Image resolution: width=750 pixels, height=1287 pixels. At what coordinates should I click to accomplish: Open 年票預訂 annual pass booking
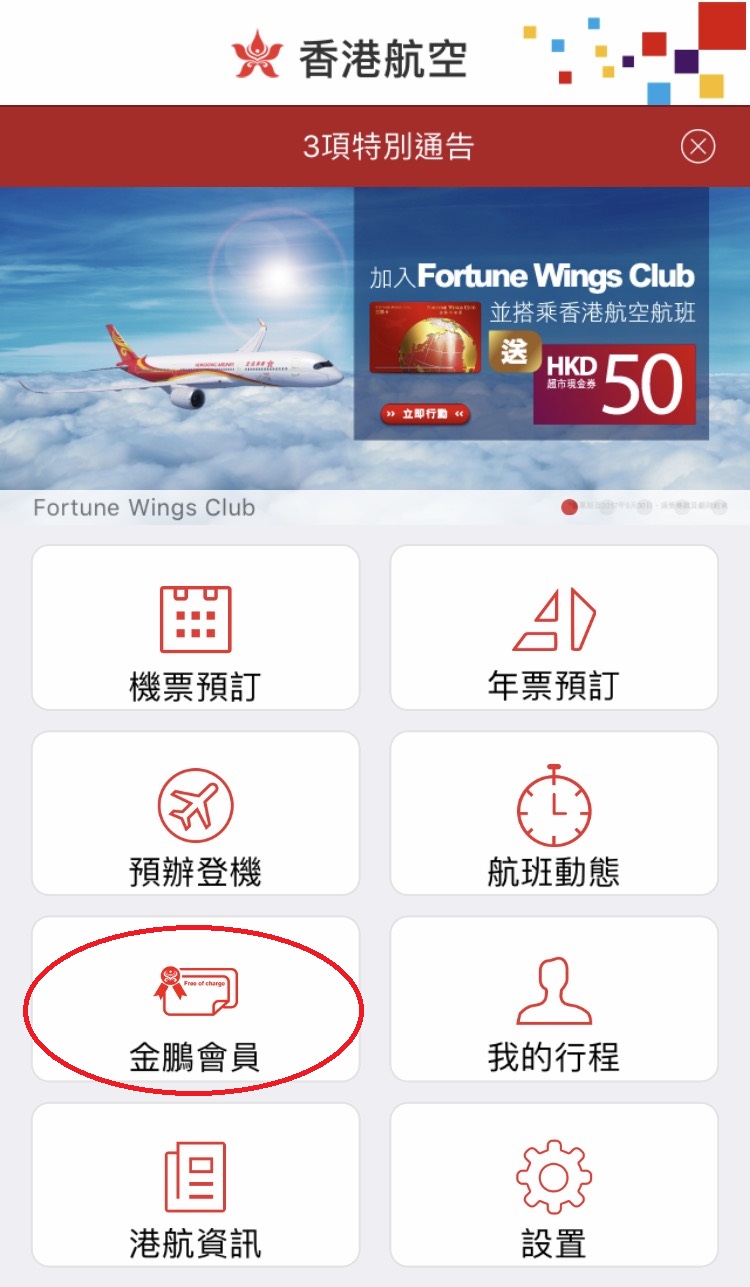pos(553,628)
